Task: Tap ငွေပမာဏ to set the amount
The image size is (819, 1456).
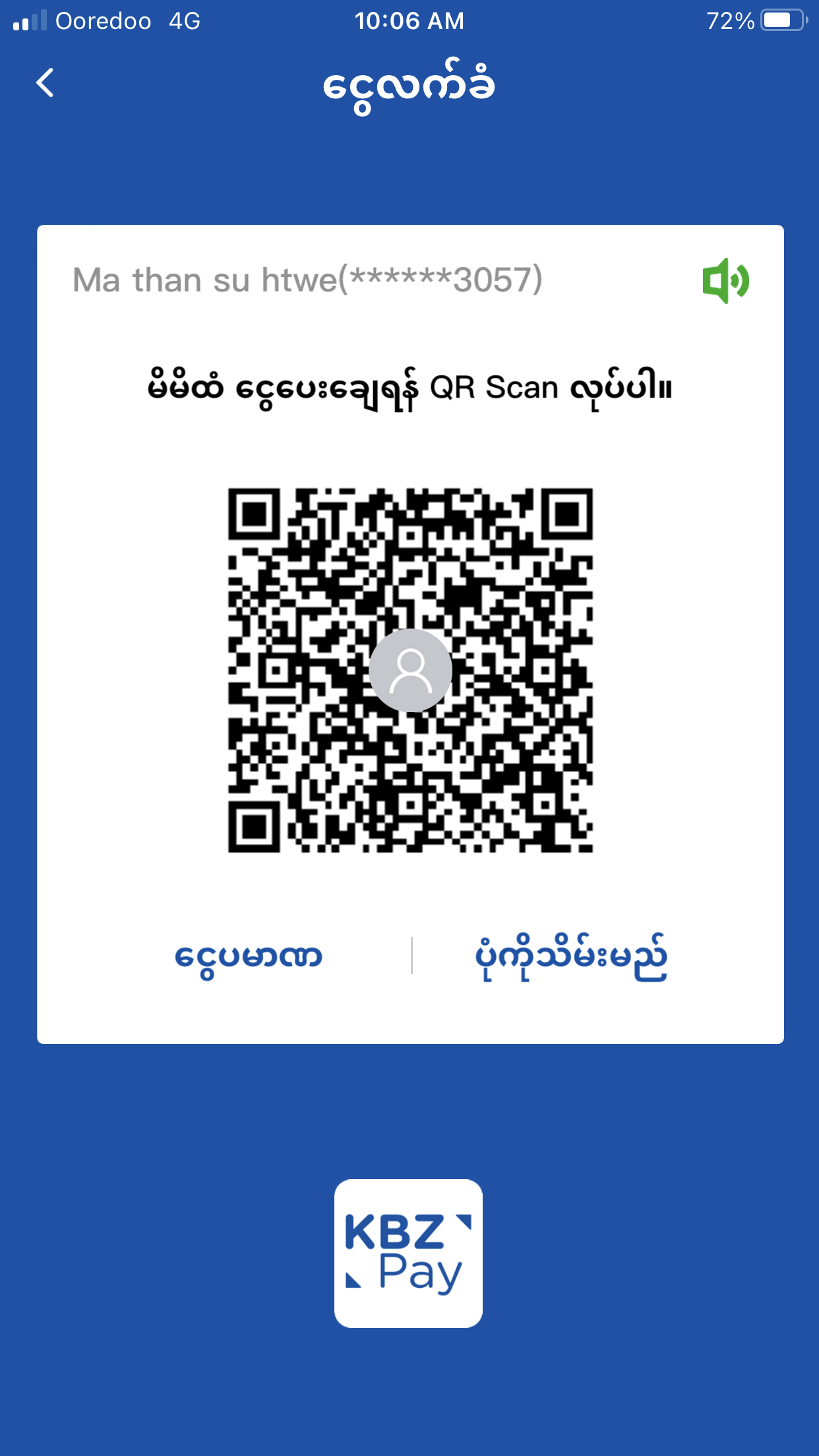Action: [248, 957]
